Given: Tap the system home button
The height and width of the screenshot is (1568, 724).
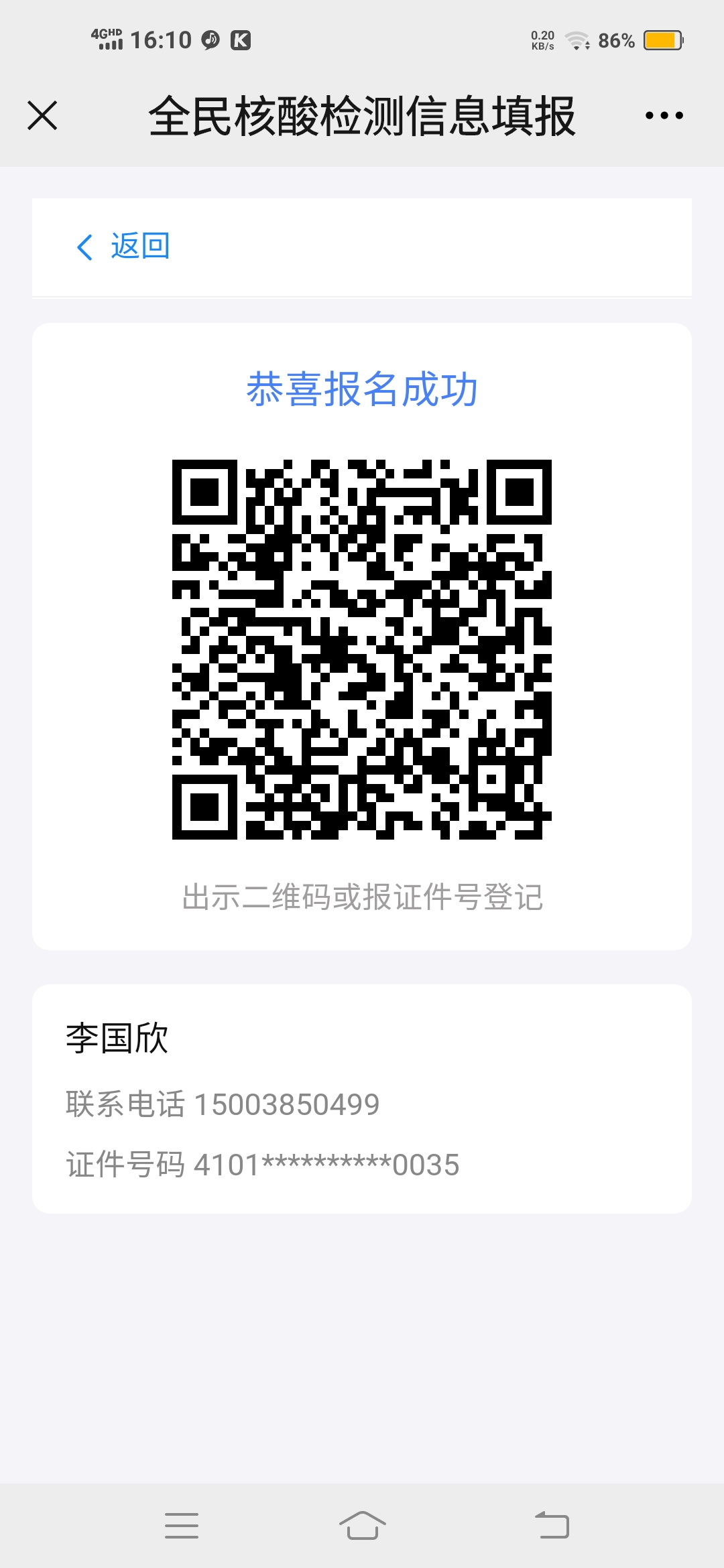Looking at the screenshot, I should (362, 1526).
